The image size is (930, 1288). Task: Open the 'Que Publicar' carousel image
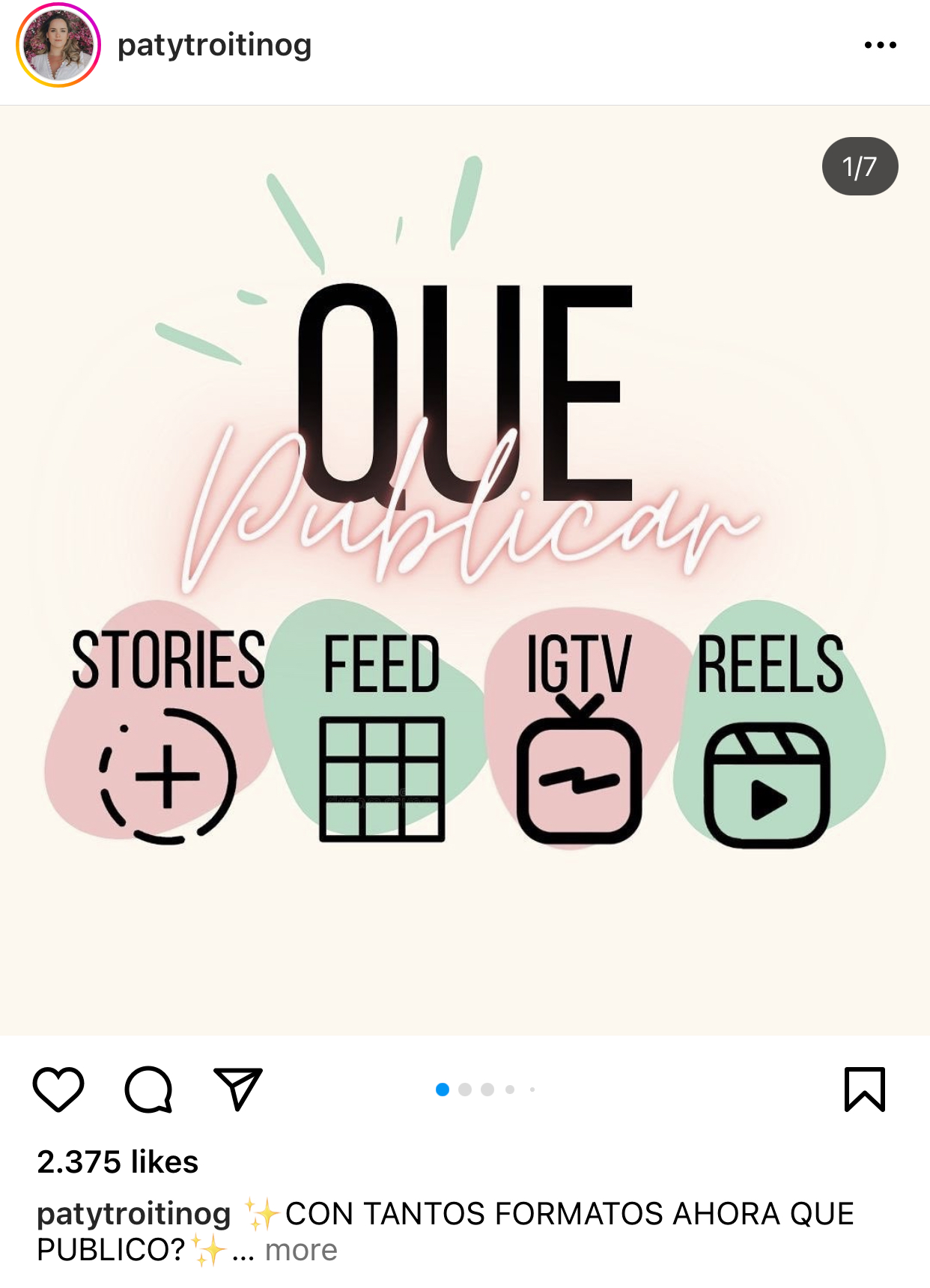click(x=464, y=569)
